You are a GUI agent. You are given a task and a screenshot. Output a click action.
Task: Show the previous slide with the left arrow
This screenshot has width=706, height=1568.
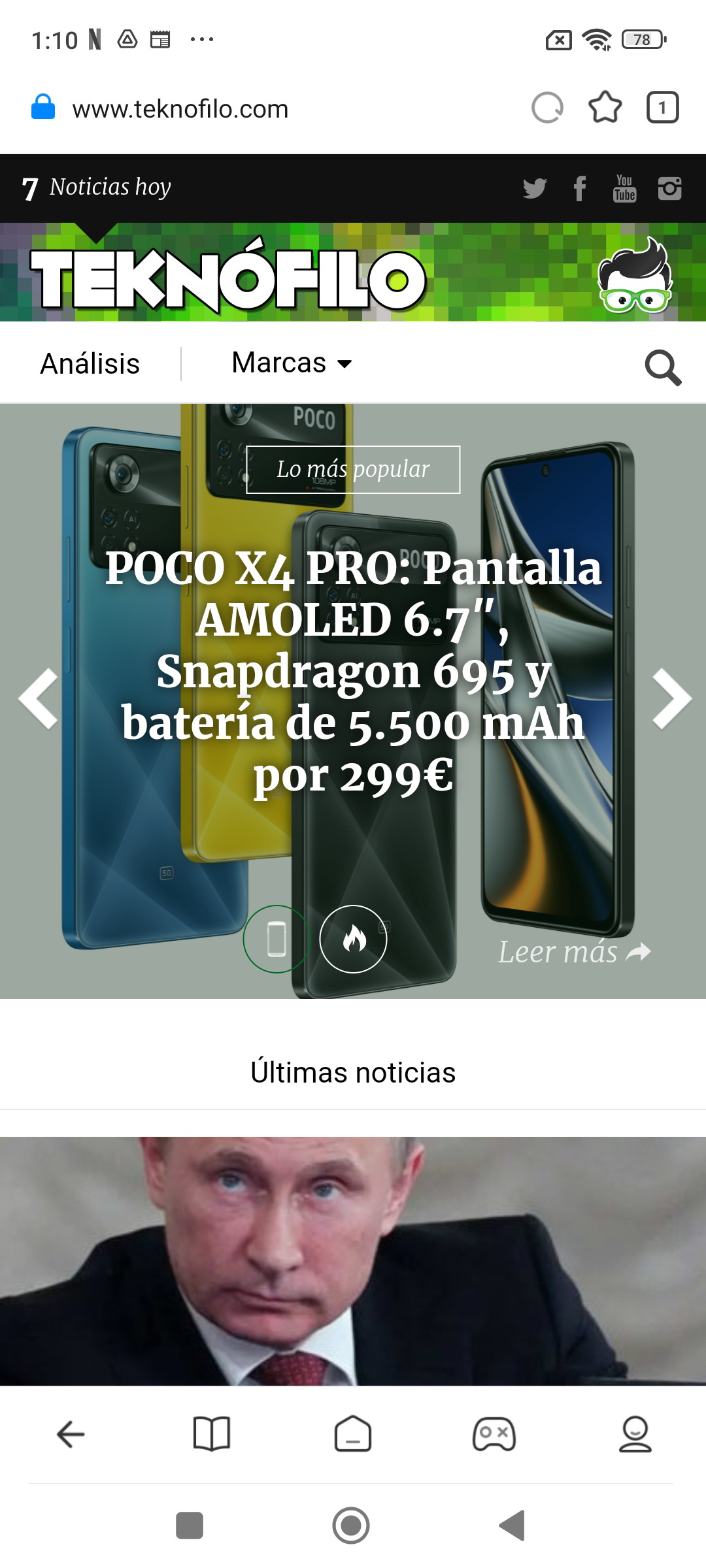pos(38,698)
